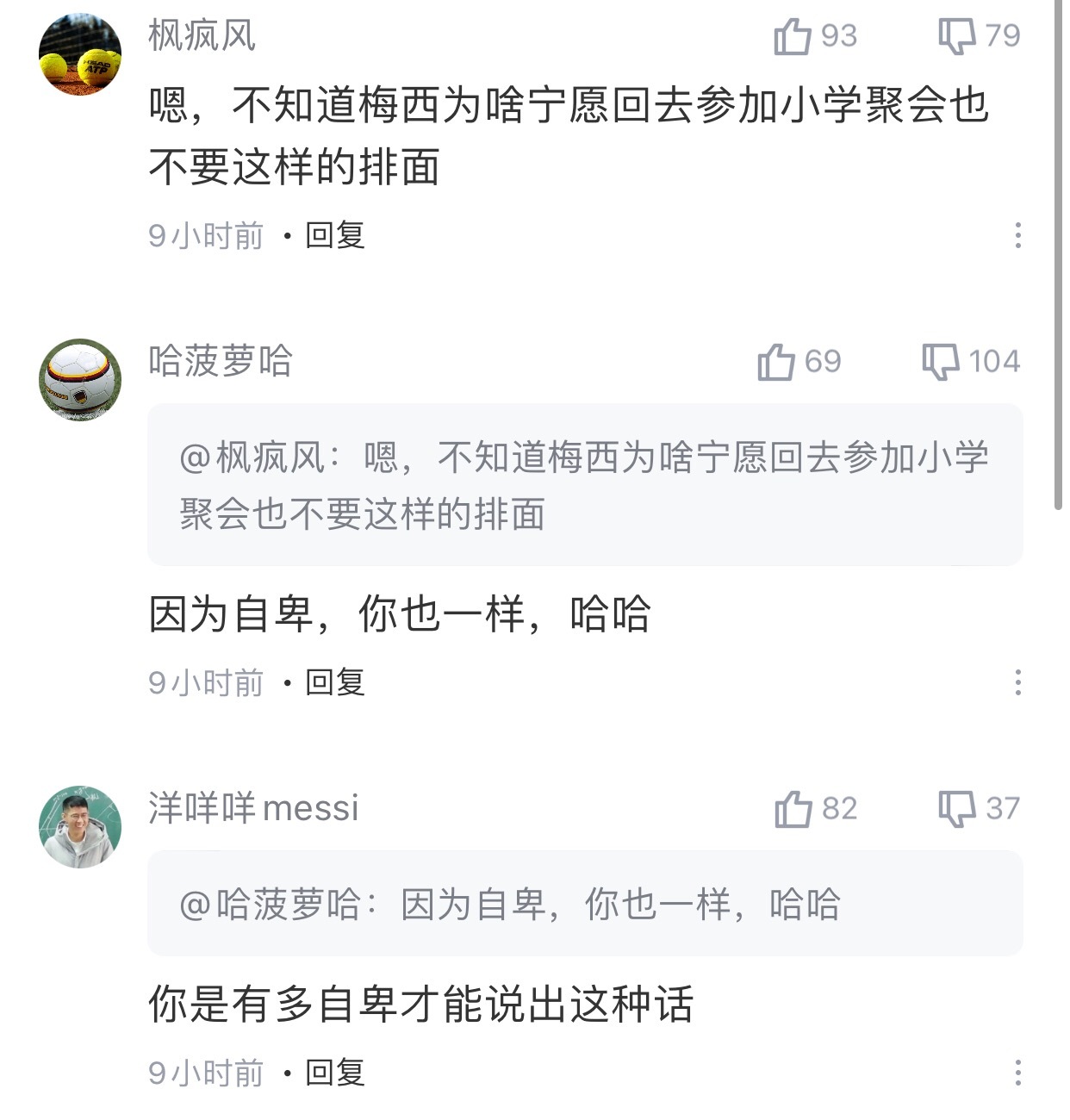Click the 9小时前 timestamp on first comment

204,235
